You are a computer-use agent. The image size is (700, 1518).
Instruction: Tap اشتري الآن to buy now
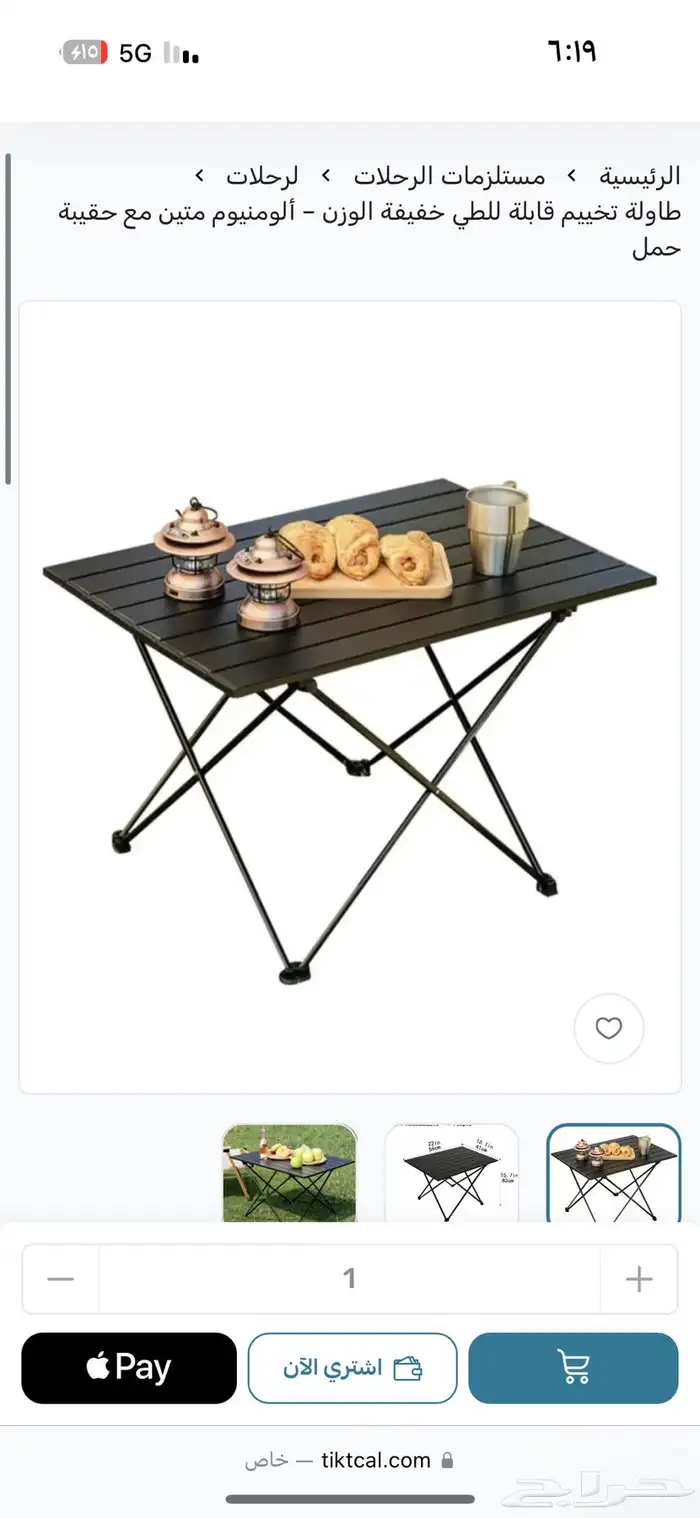click(x=352, y=1368)
